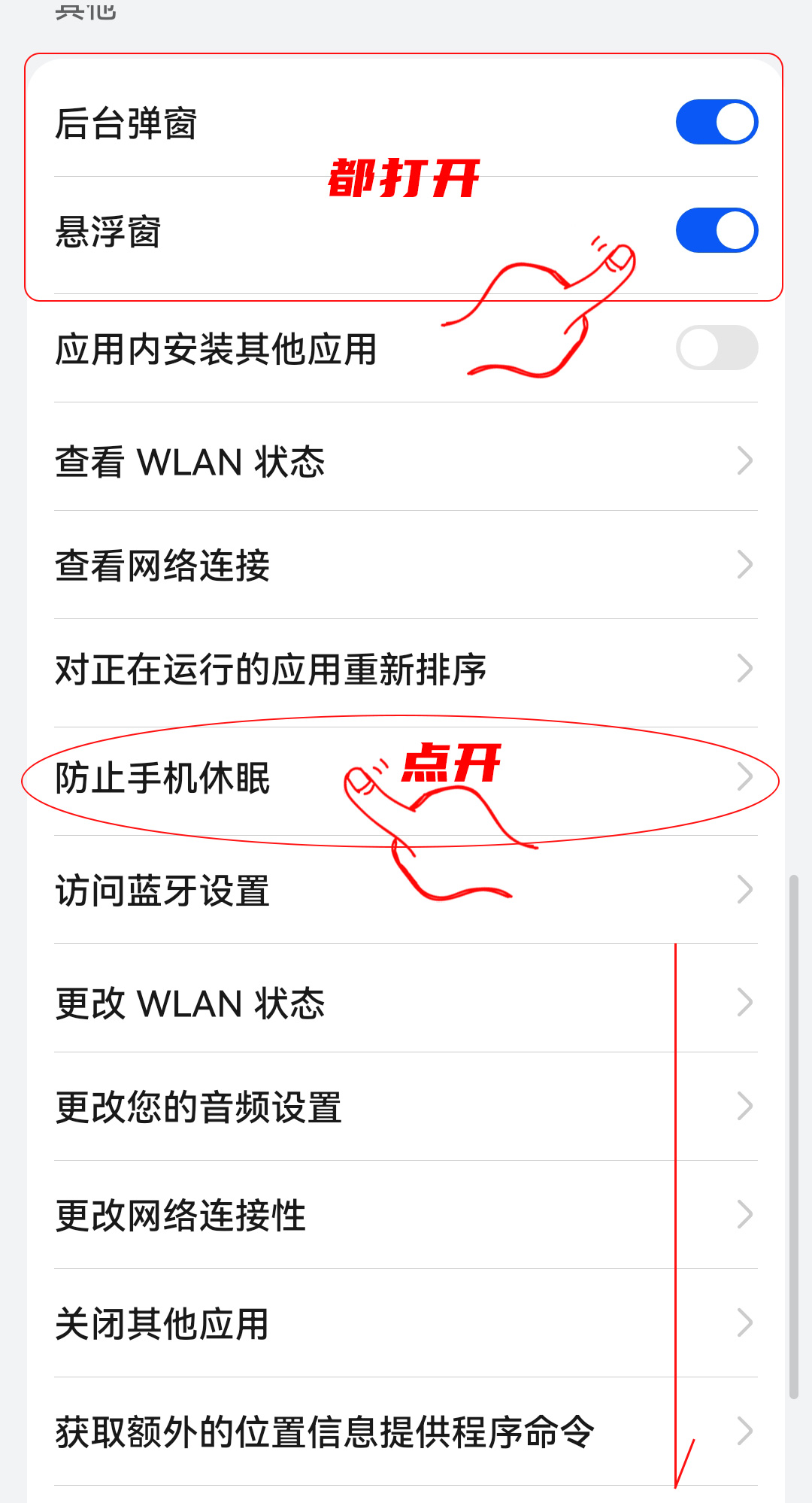Screen dimensions: 812x1503
Task: Open 防止手机休眠 permission
Action: 406,778
